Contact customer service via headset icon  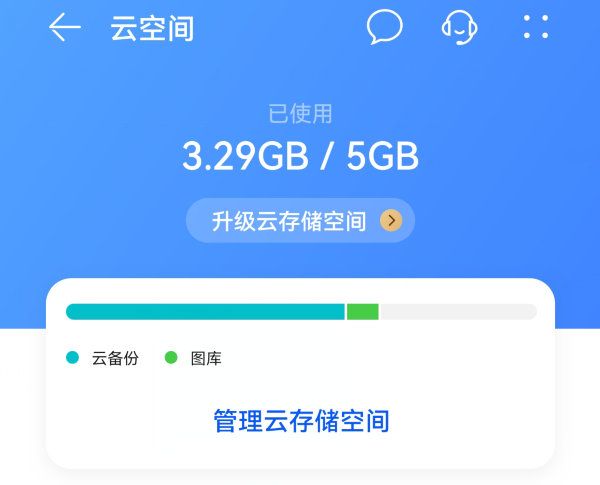(x=459, y=27)
